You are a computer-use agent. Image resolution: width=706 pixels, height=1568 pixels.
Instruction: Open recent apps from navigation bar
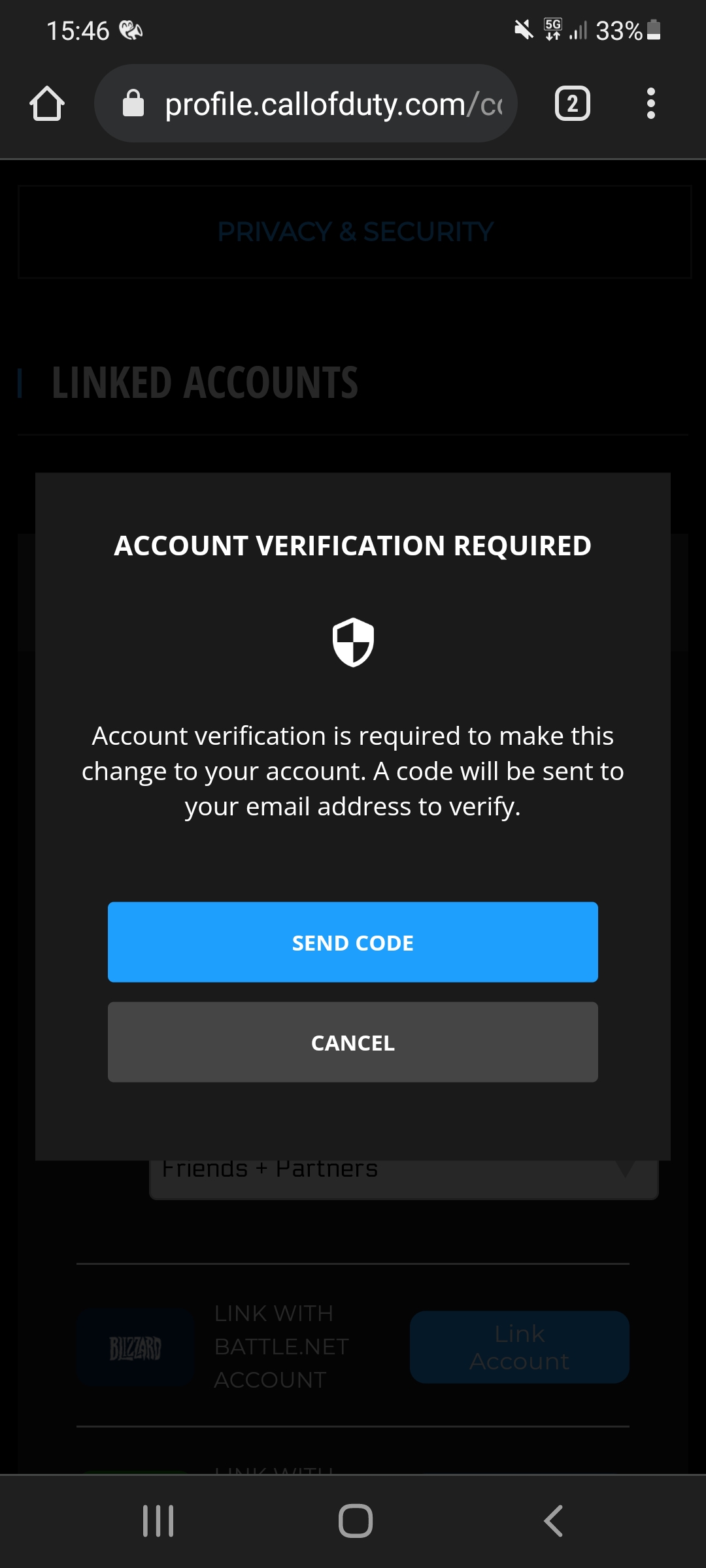click(x=158, y=1521)
